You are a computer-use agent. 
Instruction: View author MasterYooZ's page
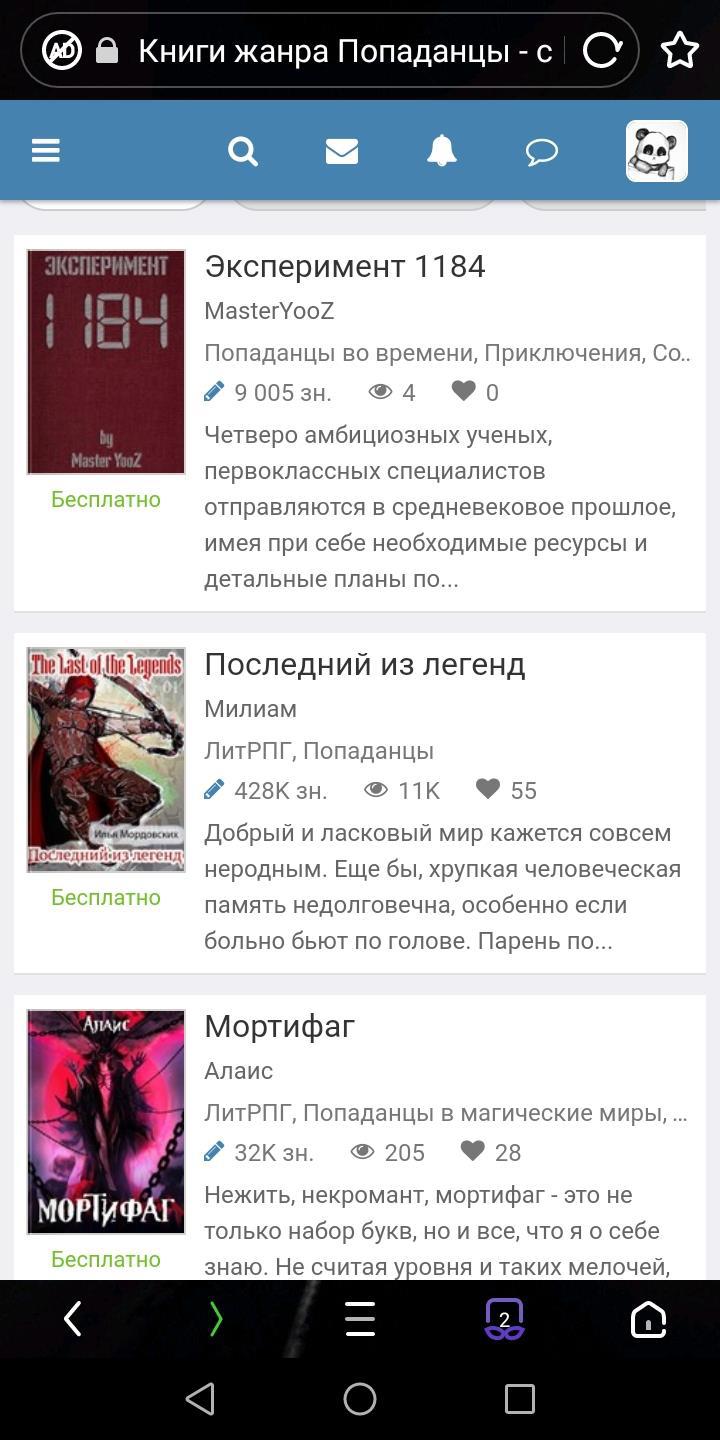(269, 311)
